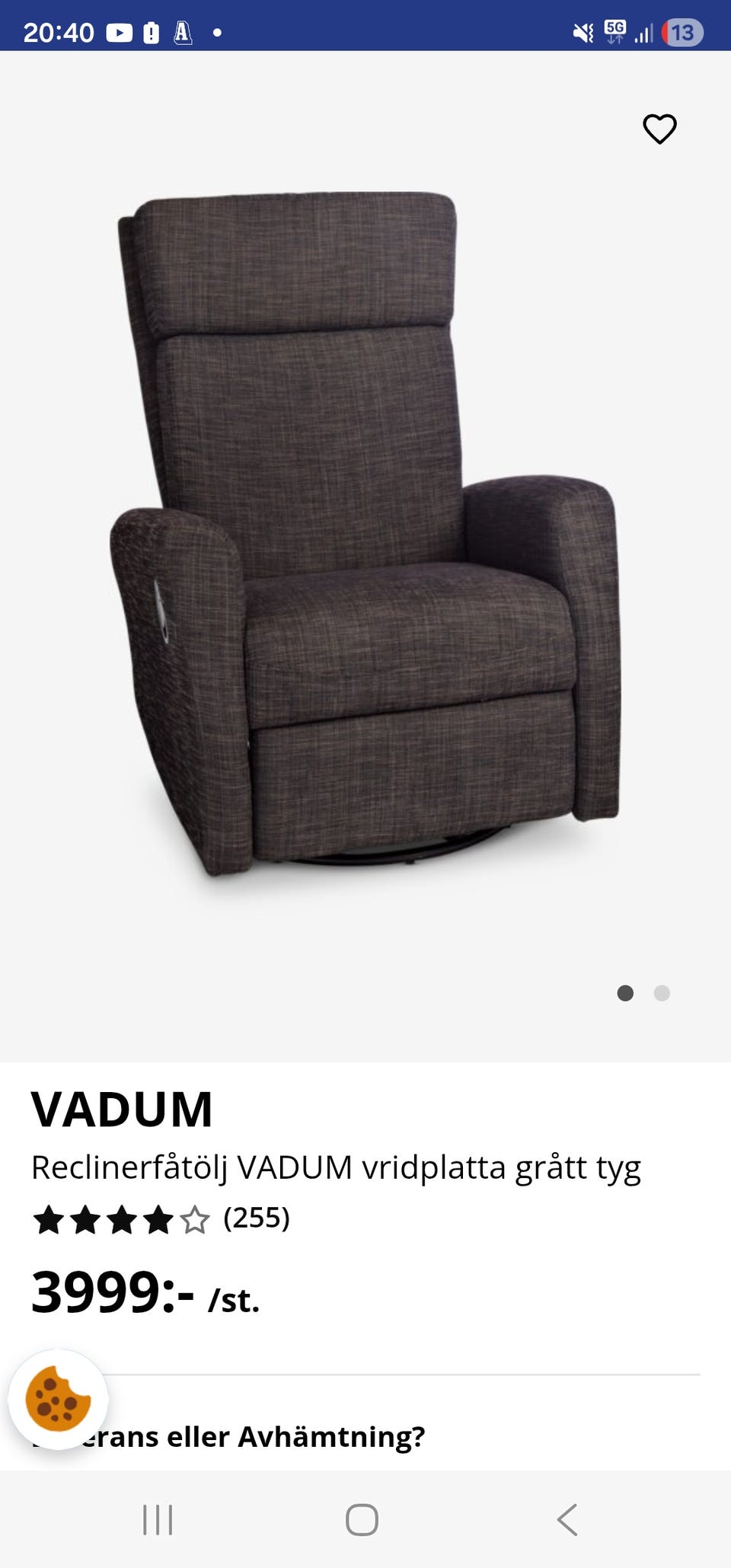Viewport: 731px width, 1568px height.
Task: Open the VADUM product image
Action: coord(365,533)
